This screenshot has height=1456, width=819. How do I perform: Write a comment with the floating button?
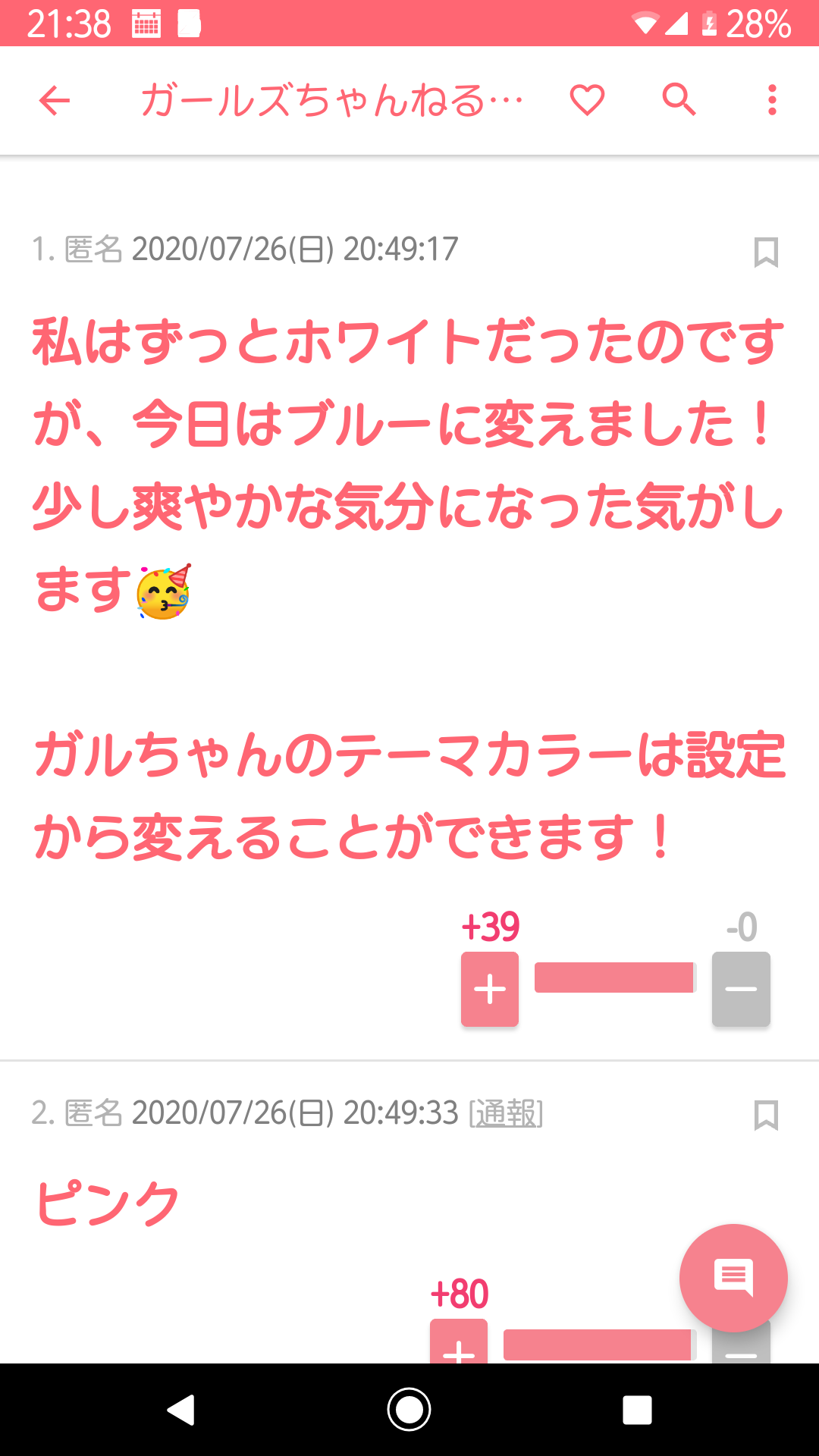tap(733, 1278)
